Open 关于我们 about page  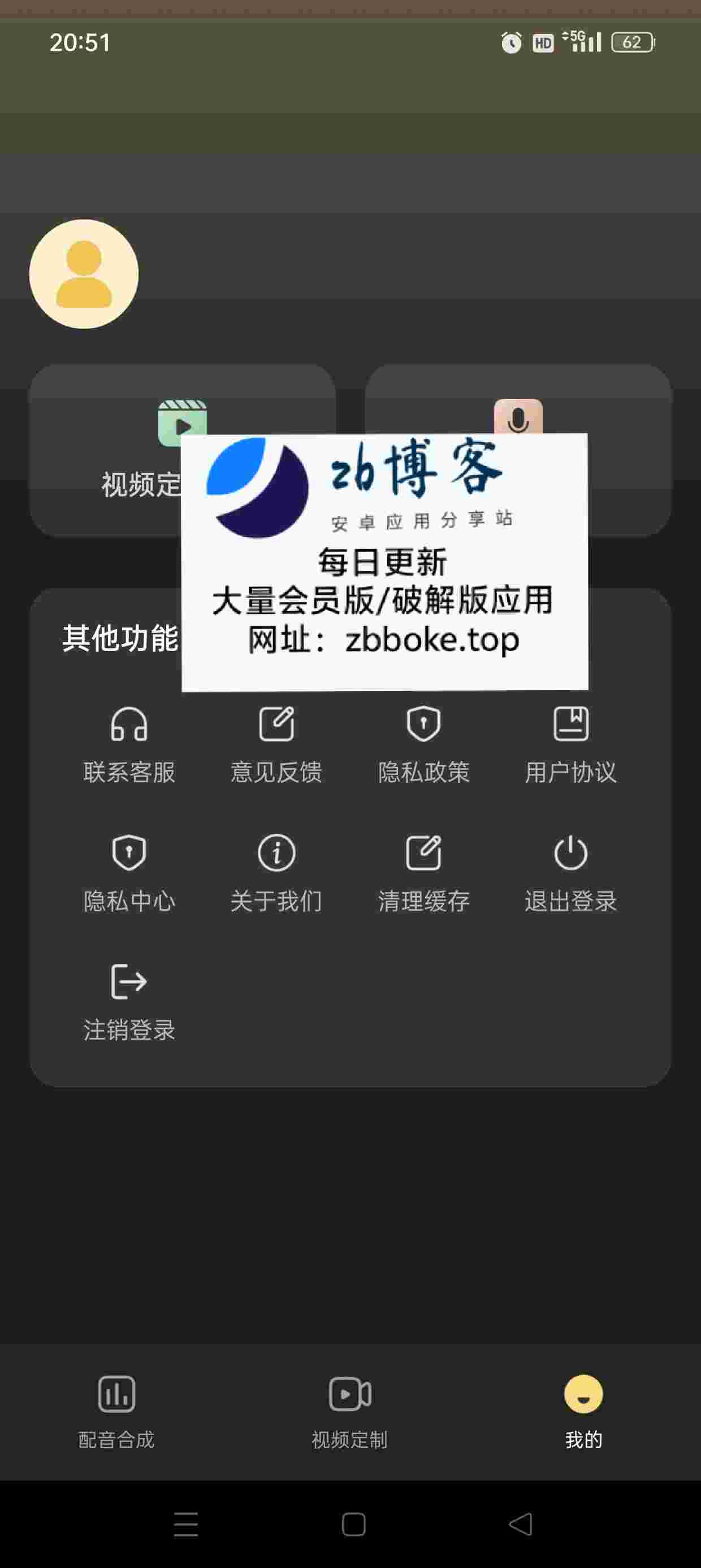(276, 874)
